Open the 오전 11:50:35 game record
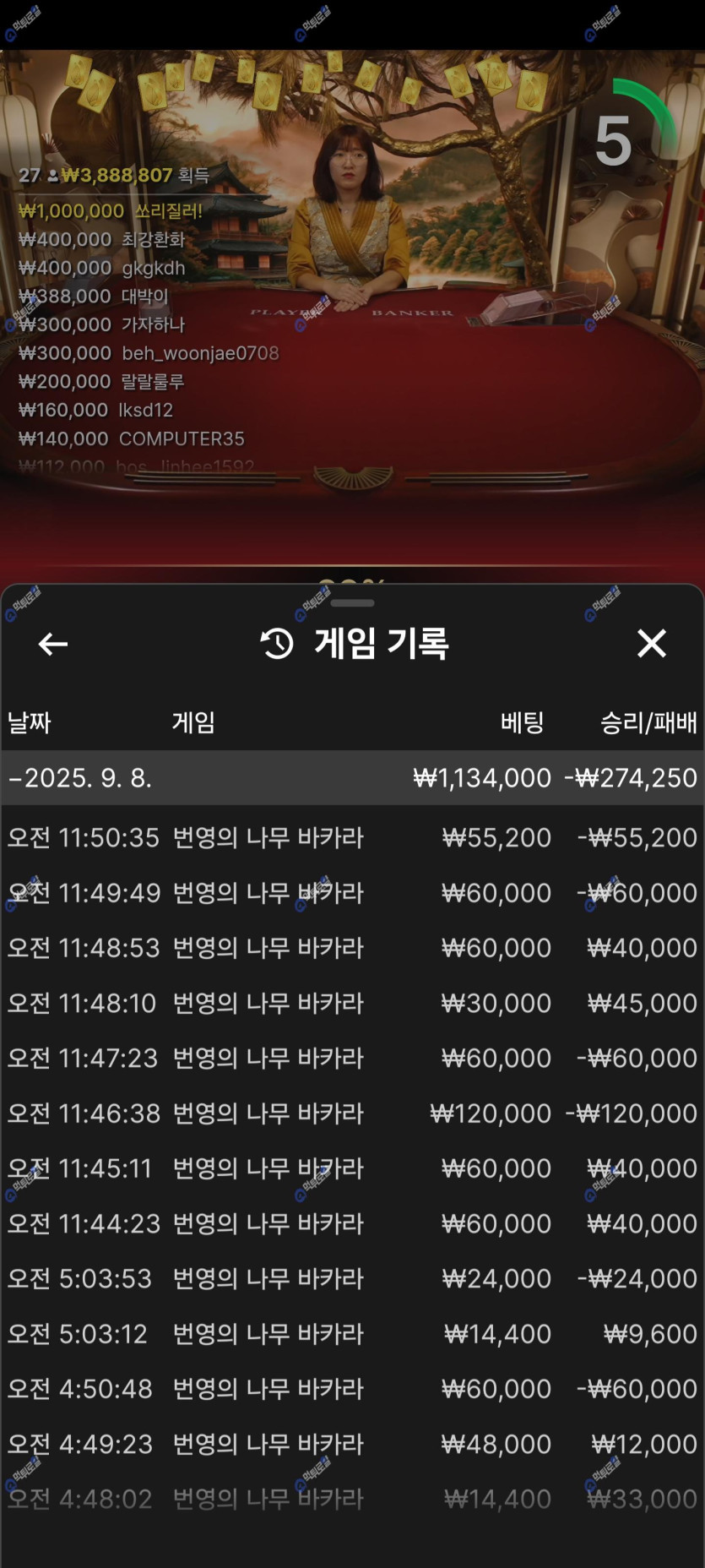 (x=352, y=837)
